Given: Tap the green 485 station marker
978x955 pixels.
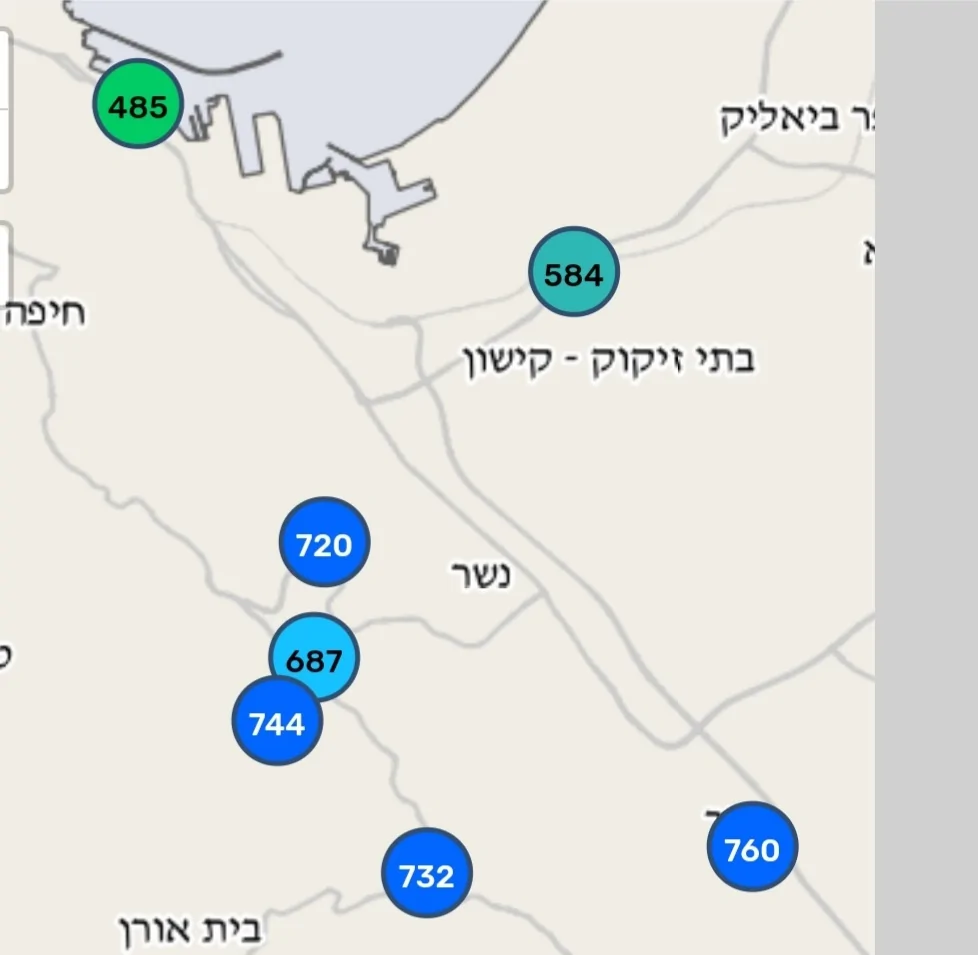Looking at the screenshot, I should [x=138, y=105].
